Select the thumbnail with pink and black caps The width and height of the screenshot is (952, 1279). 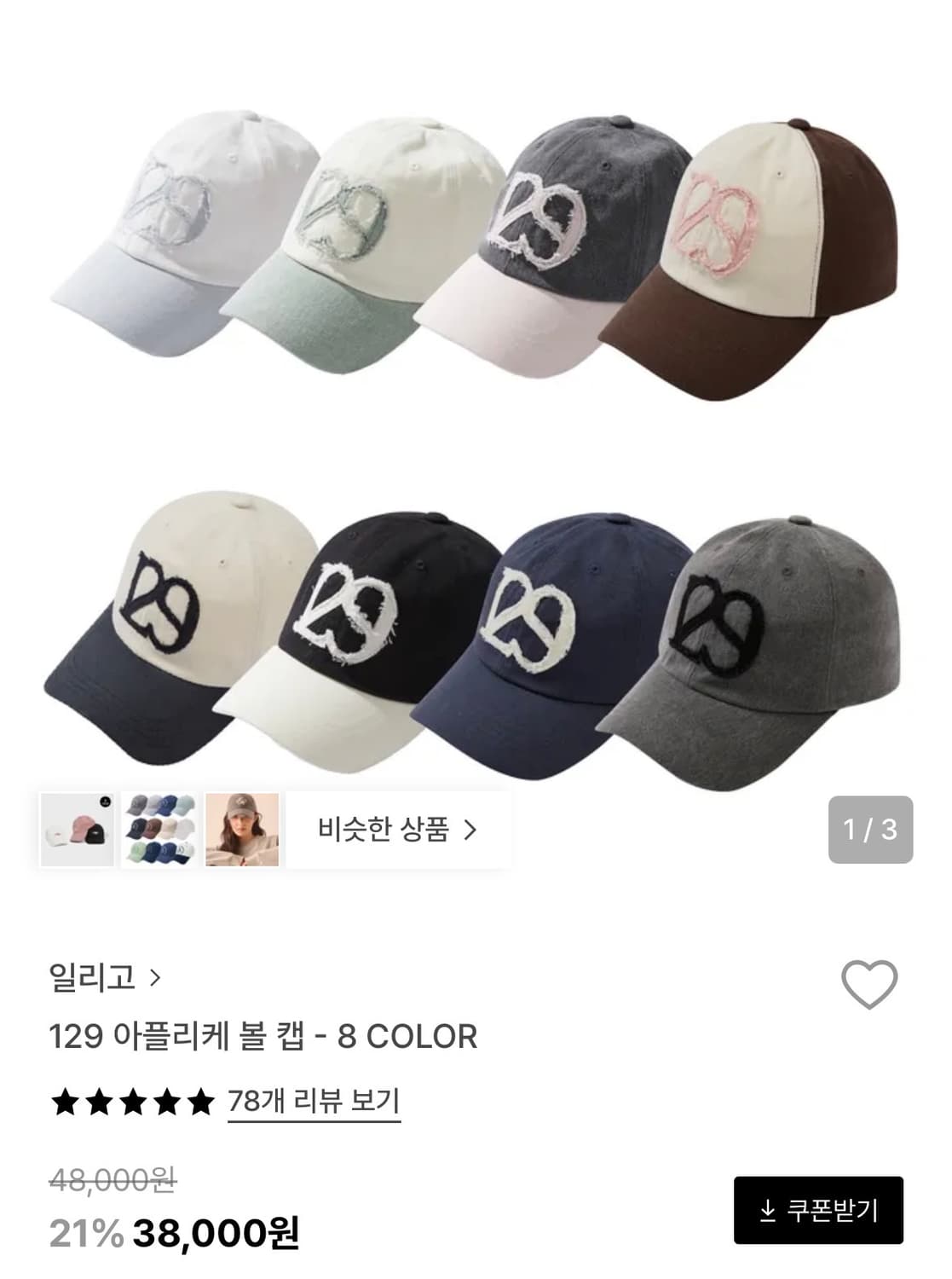tap(79, 830)
